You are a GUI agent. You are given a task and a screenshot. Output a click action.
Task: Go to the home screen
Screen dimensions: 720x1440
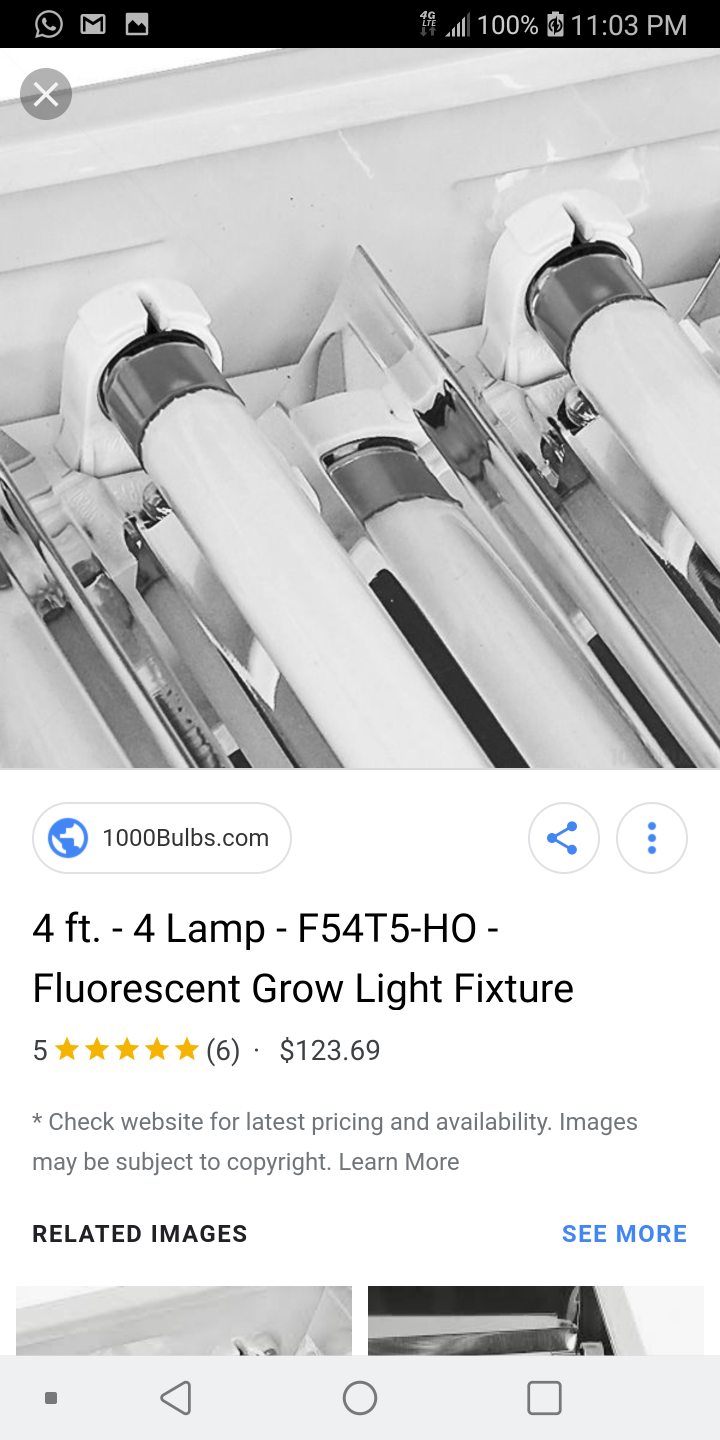(360, 1398)
